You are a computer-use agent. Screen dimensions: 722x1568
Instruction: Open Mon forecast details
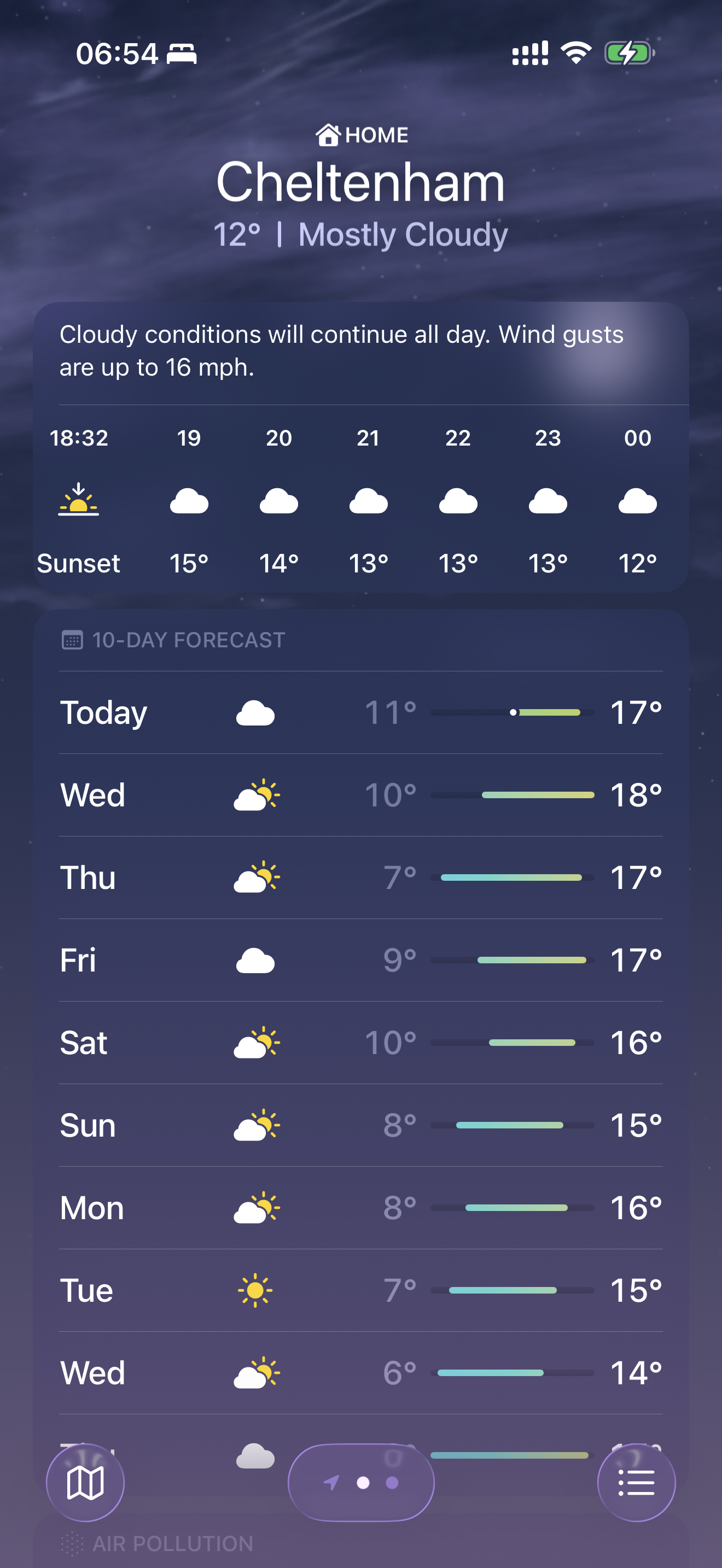tap(361, 1208)
